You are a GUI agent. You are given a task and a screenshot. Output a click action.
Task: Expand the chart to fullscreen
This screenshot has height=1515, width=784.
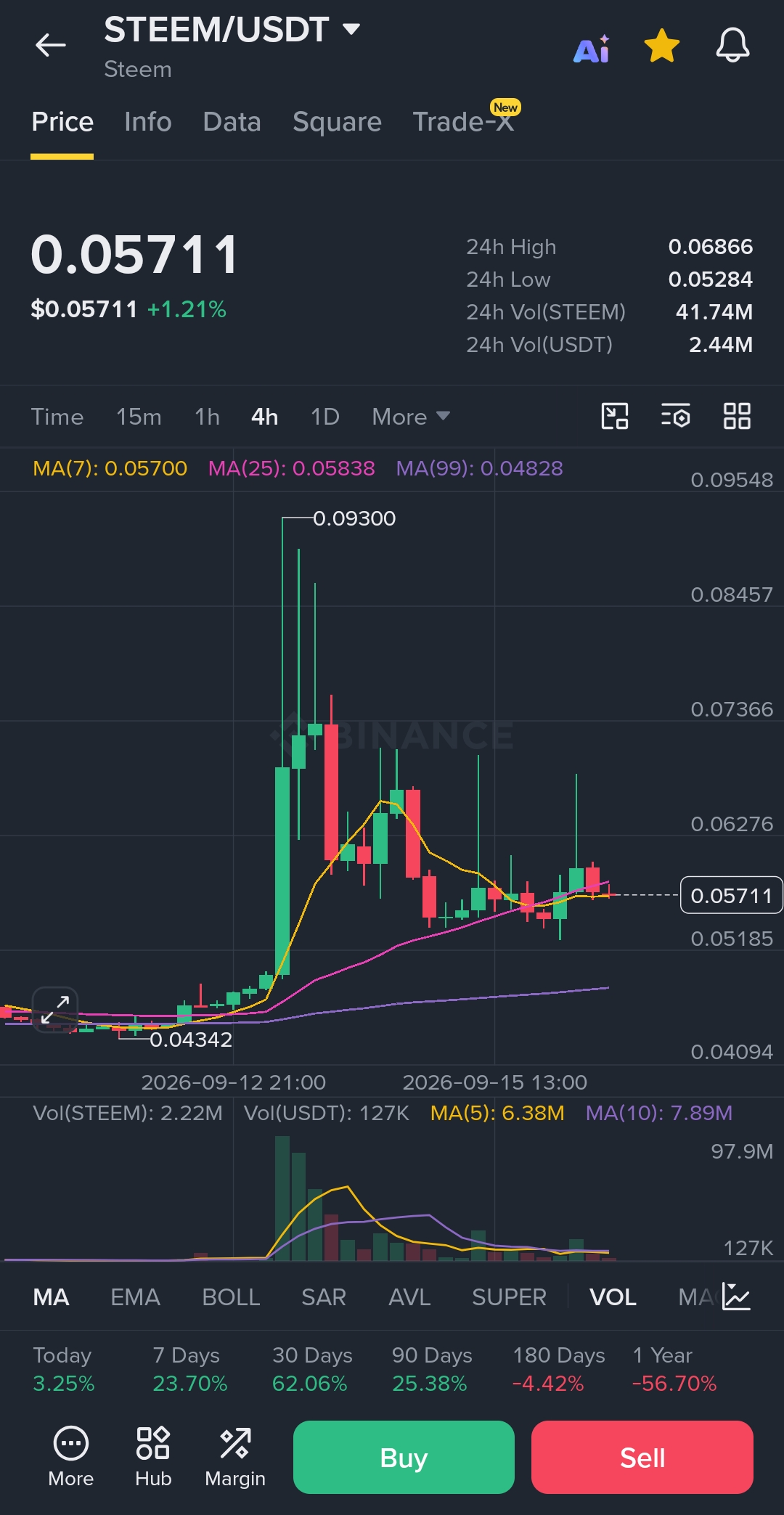coord(55,1009)
